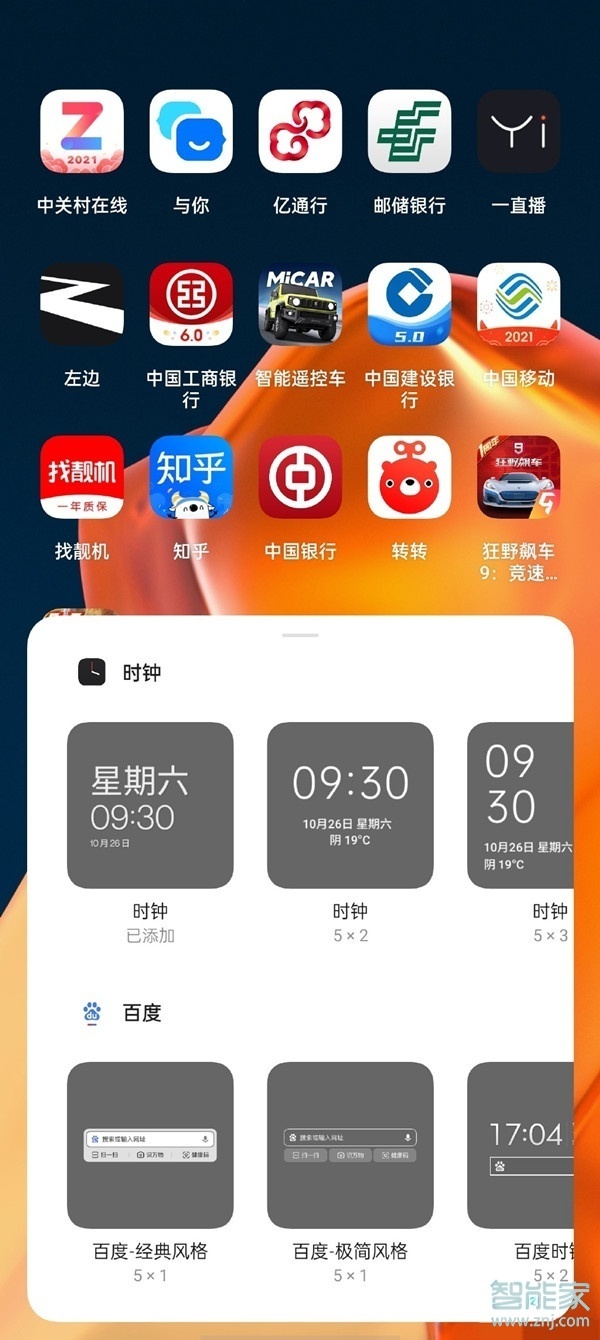Launch 一直播 app
Screen dimensions: 600x1340
coord(518,132)
